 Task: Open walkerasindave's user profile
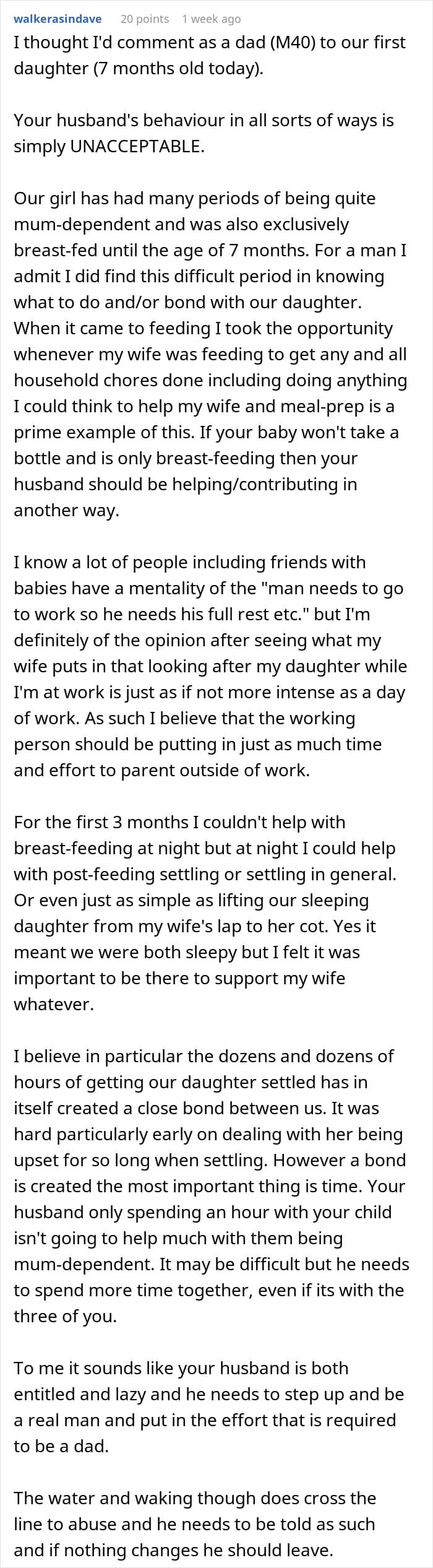[x=58, y=19]
